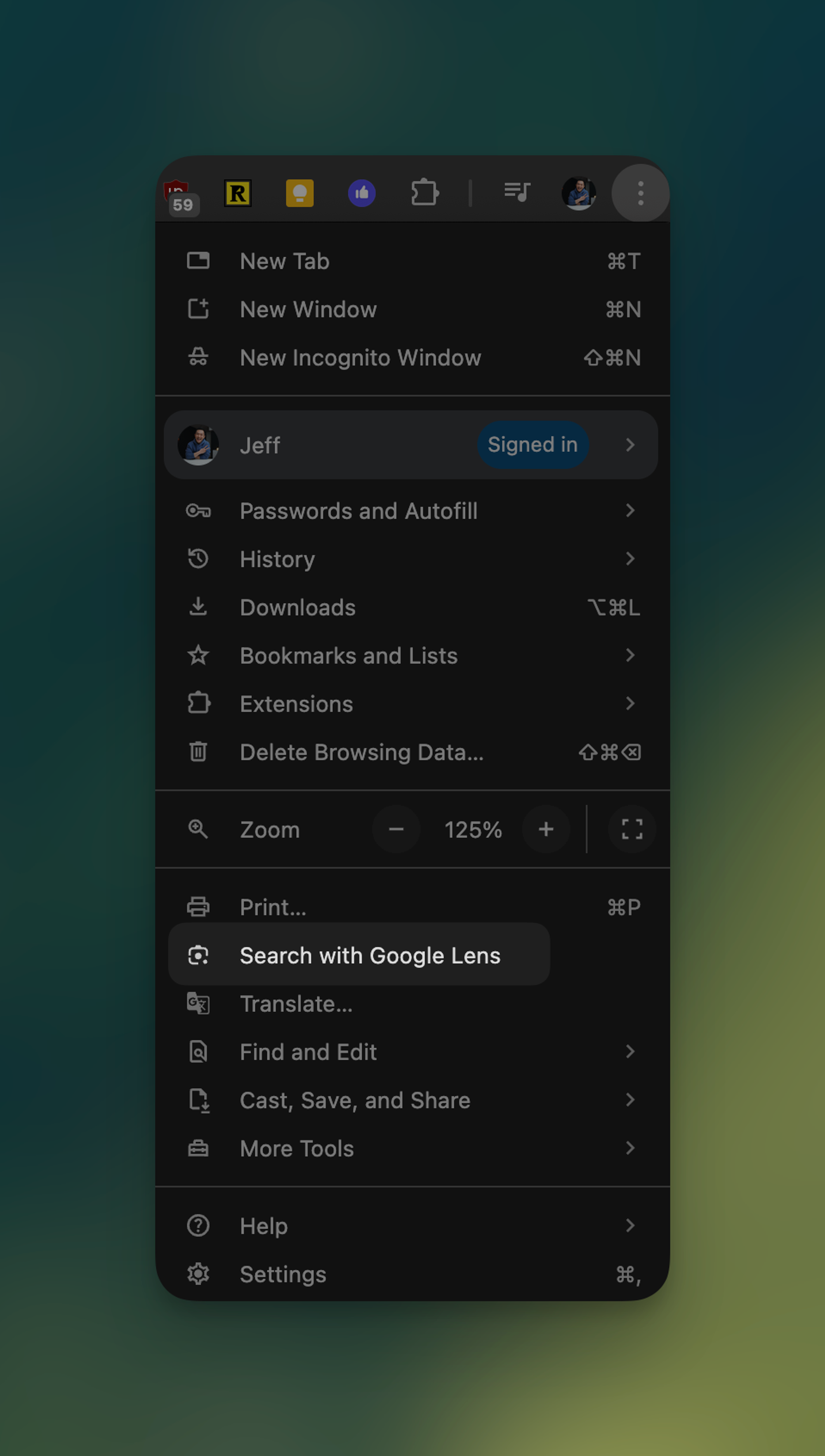The height and width of the screenshot is (1456, 825).
Task: Open the extensions puzzle icon in toolbar
Action: 424,193
